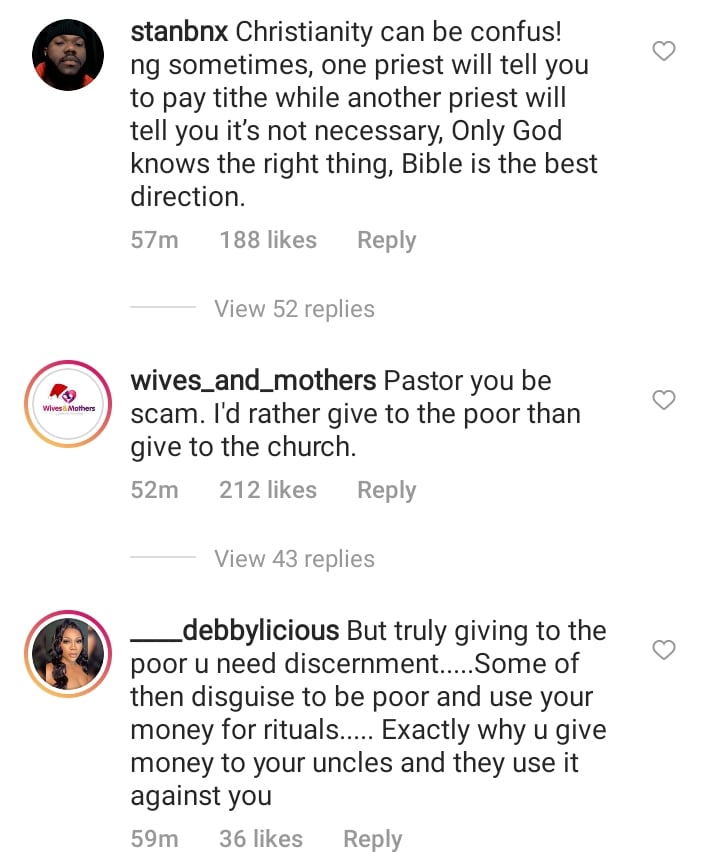Open wives_and_mothers' profile picture

[68, 405]
